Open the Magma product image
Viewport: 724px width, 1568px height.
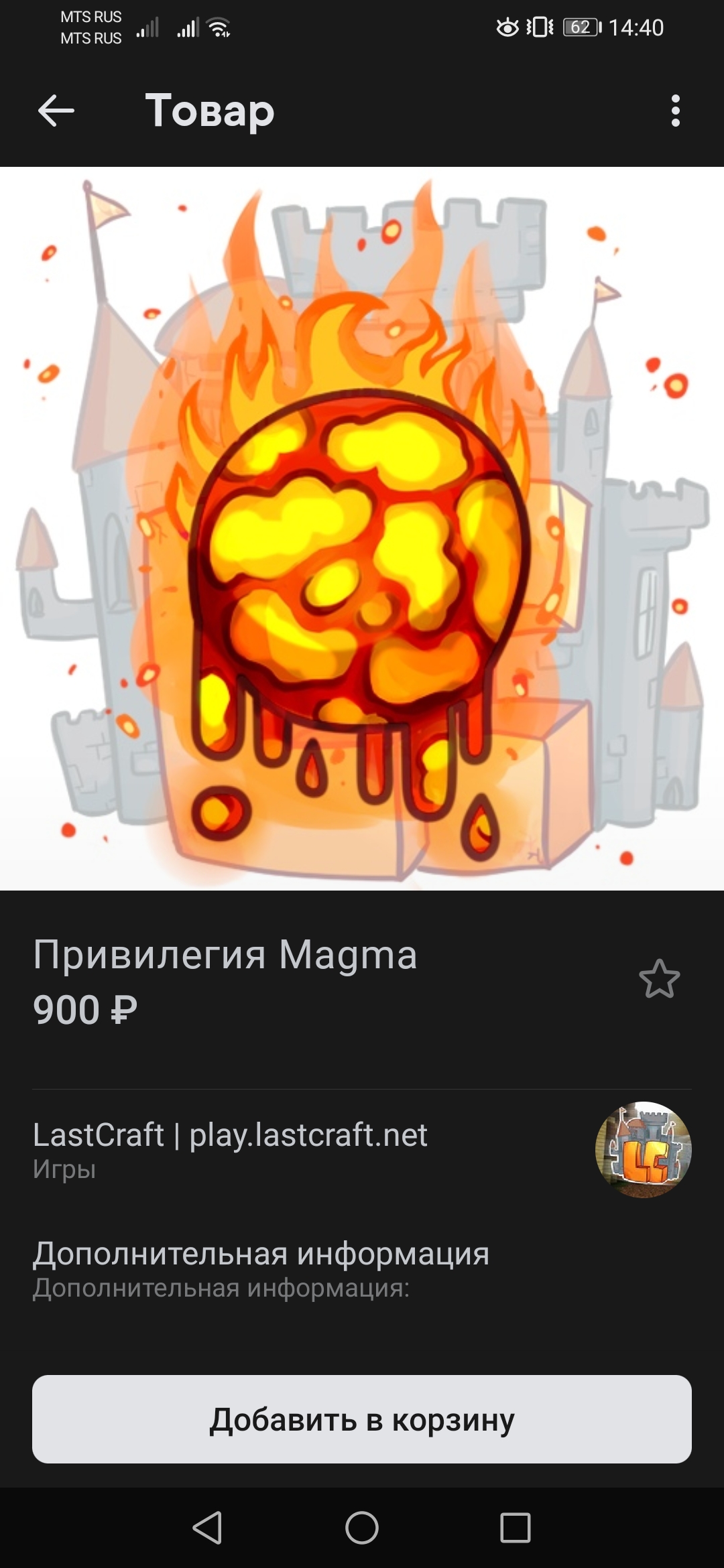(x=362, y=529)
